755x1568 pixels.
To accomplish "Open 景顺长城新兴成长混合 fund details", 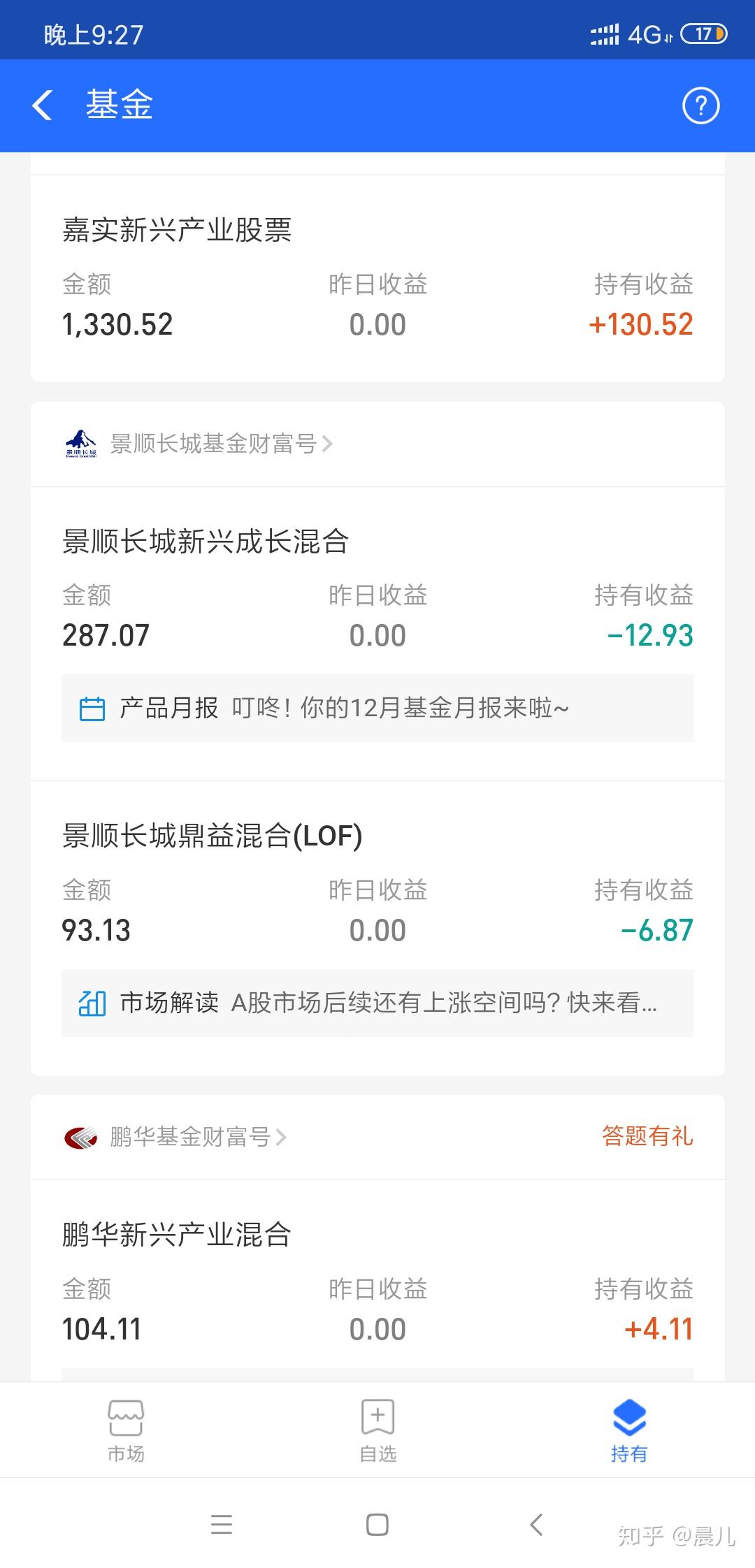I will [x=206, y=542].
